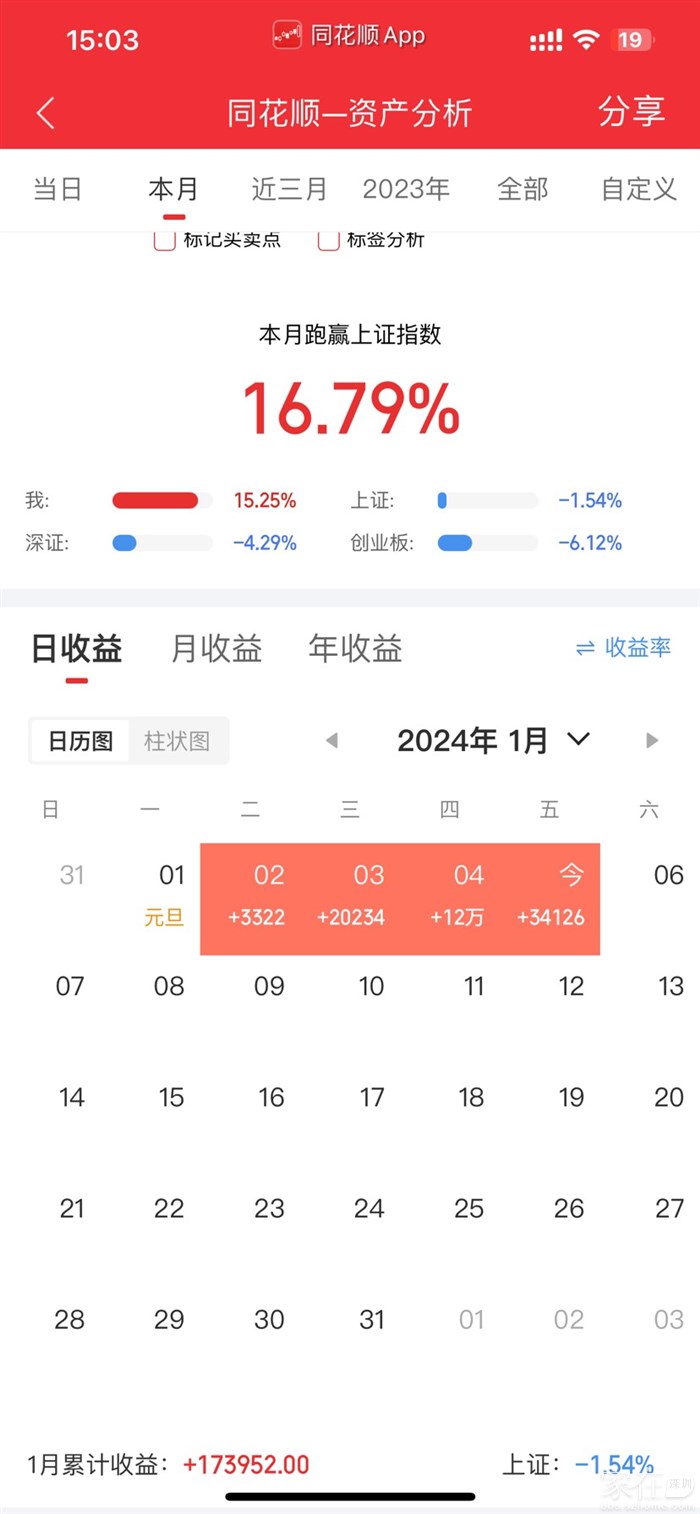Go to the next month arrow
Screen dimensions: 700x1514
652,741
